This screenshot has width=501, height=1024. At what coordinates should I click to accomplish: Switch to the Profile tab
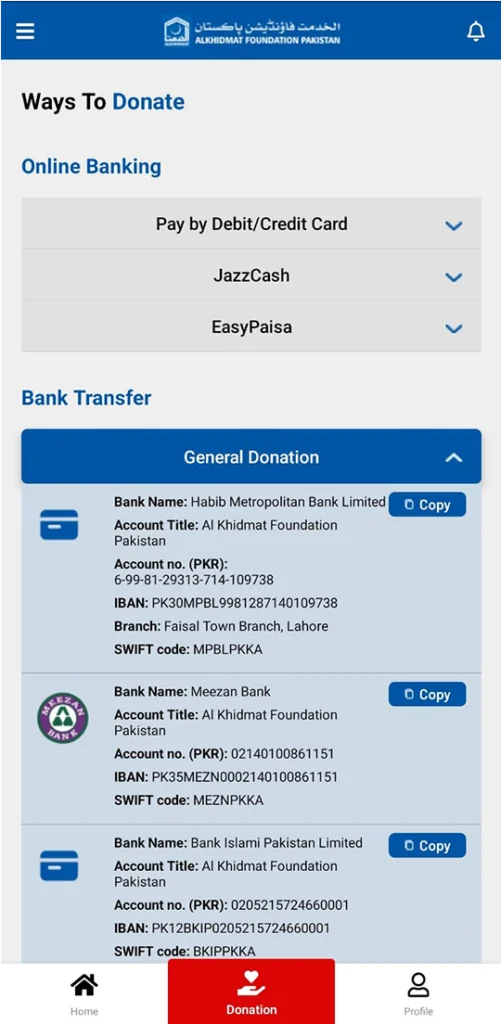[418, 993]
